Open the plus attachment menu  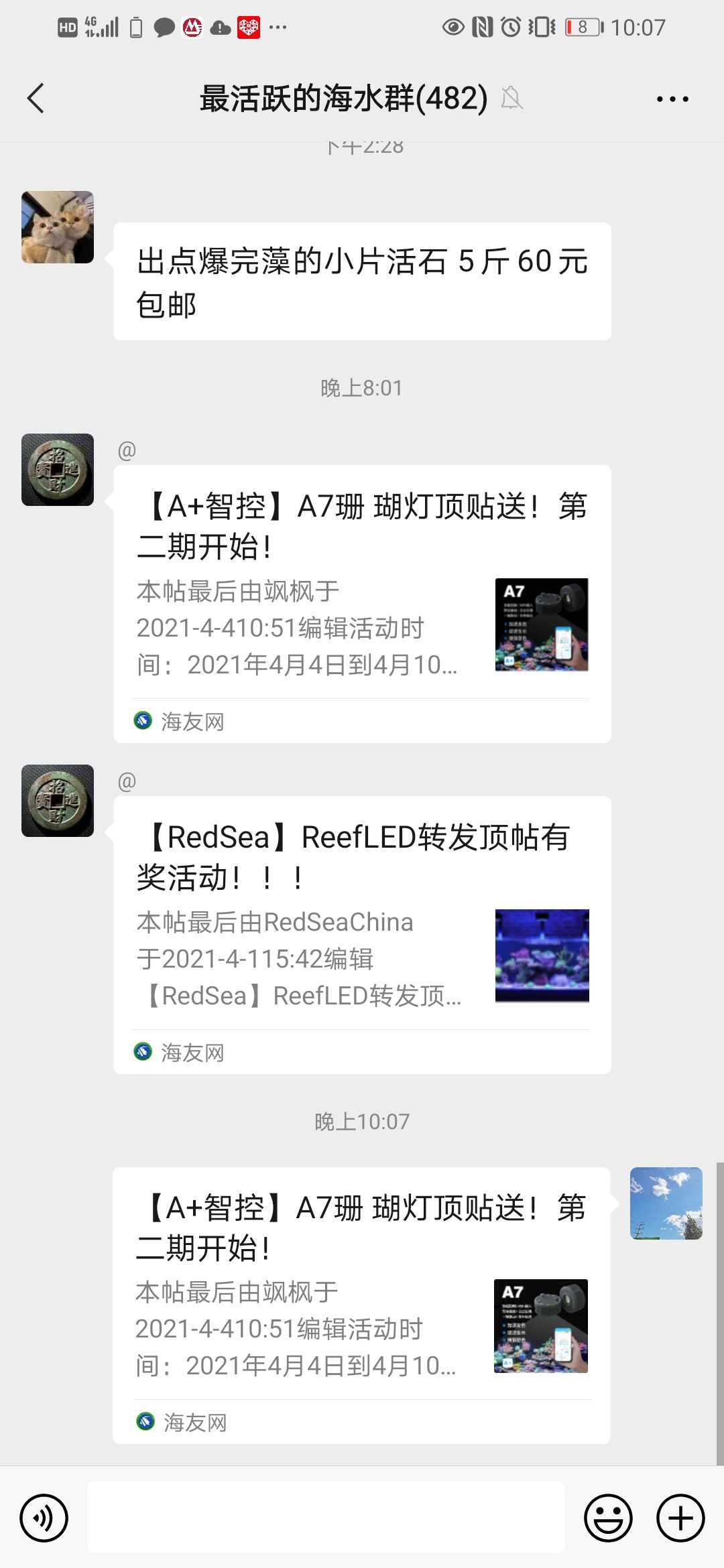pyautogui.click(x=680, y=1518)
